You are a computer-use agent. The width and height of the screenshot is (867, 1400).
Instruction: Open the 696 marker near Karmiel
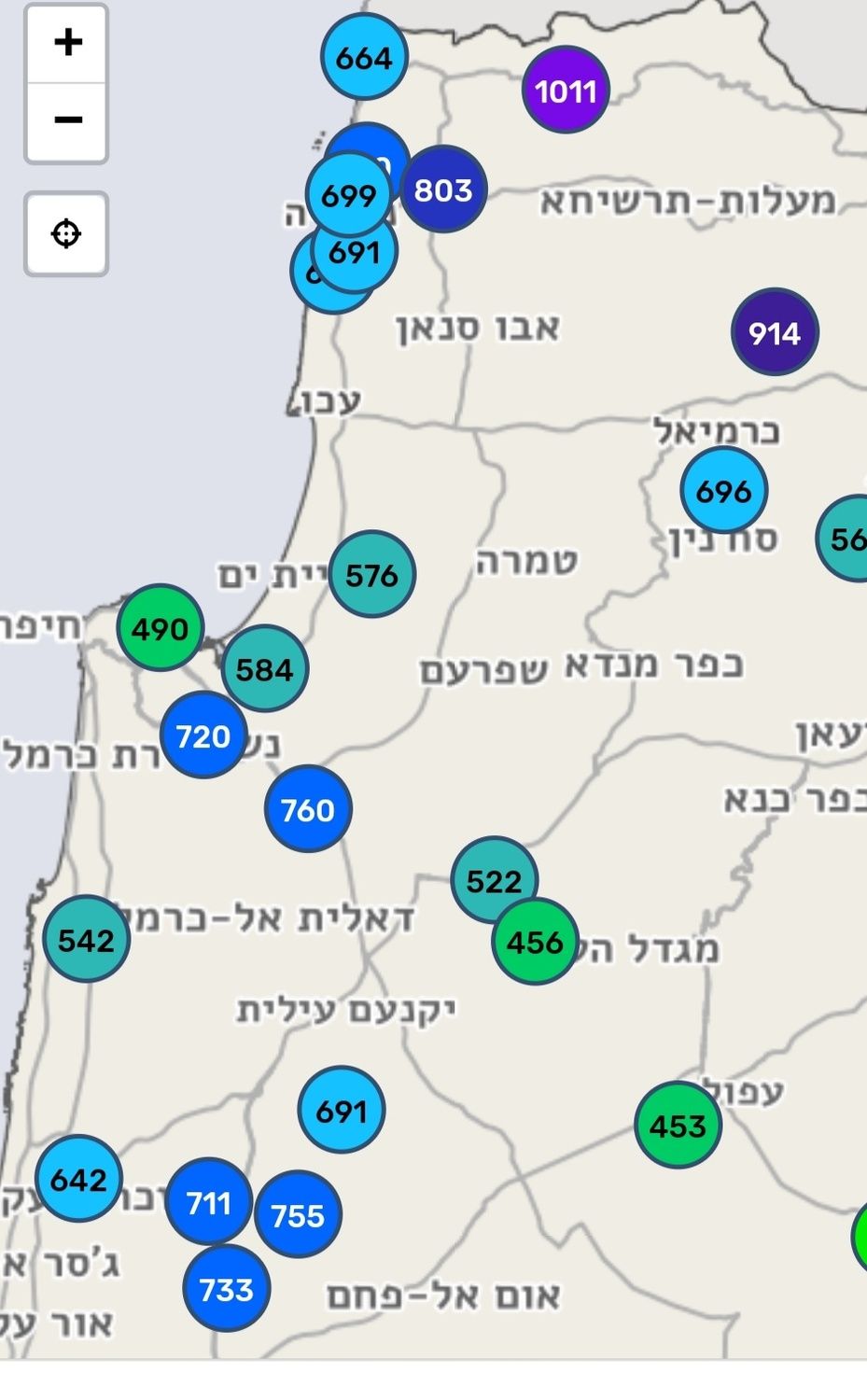tap(724, 491)
